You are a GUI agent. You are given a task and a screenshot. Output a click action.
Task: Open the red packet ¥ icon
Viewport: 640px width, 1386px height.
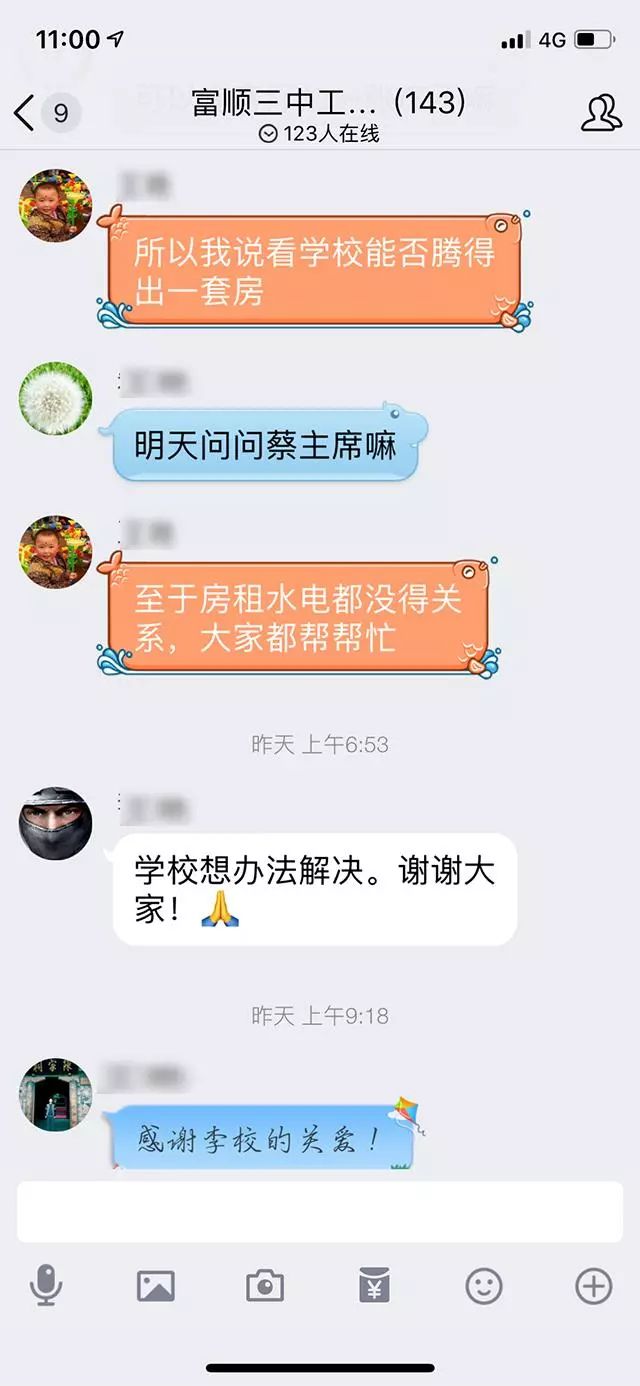point(374,1285)
